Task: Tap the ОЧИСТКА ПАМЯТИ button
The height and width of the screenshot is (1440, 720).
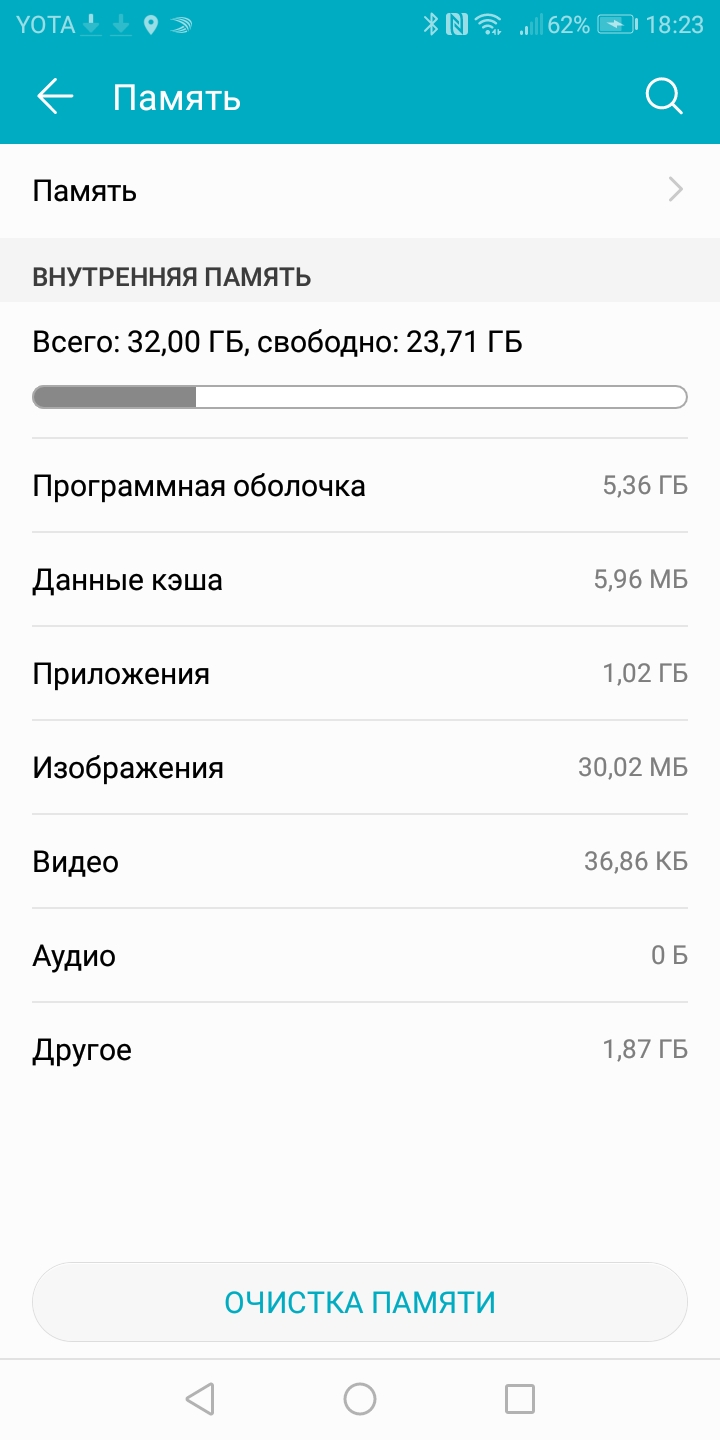Action: tap(360, 1302)
